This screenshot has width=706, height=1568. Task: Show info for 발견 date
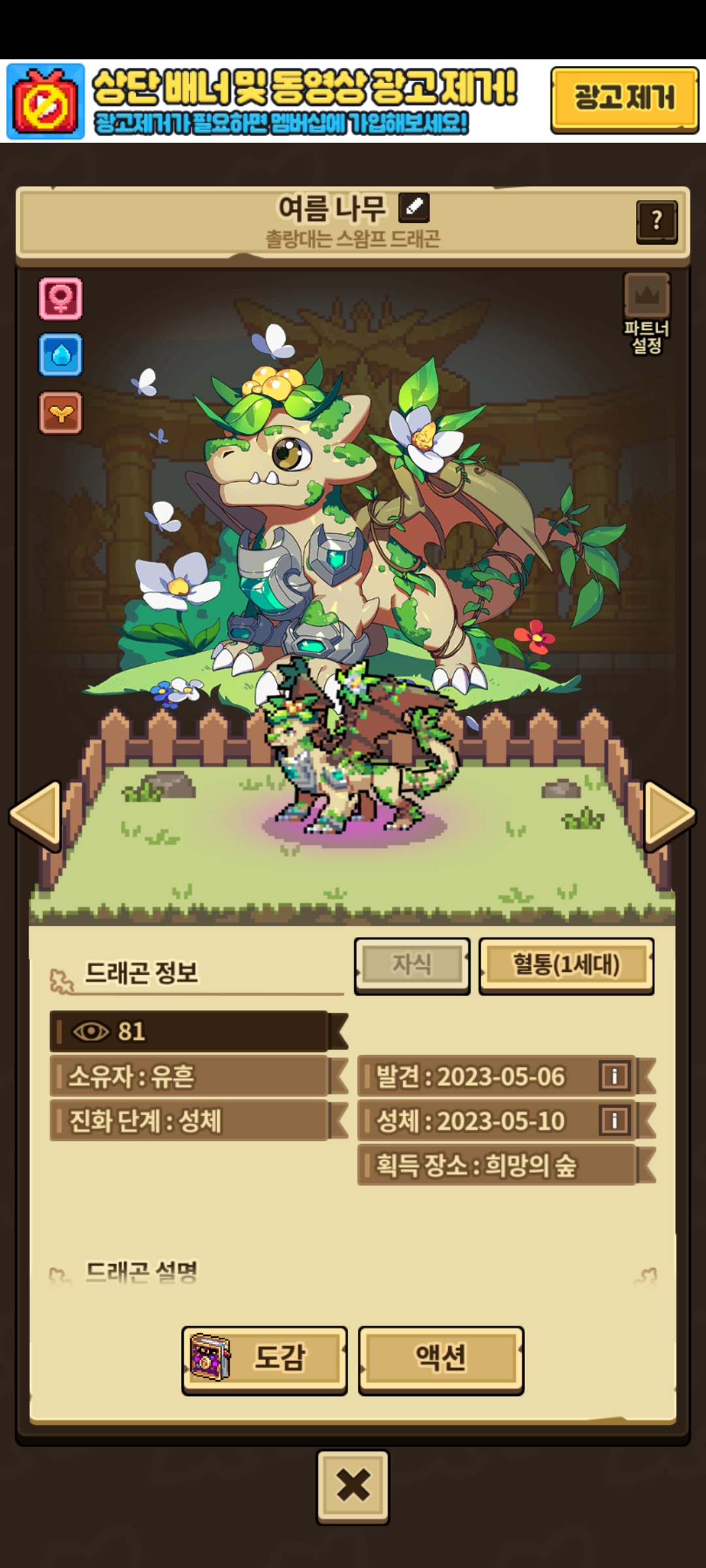pyautogui.click(x=614, y=1076)
